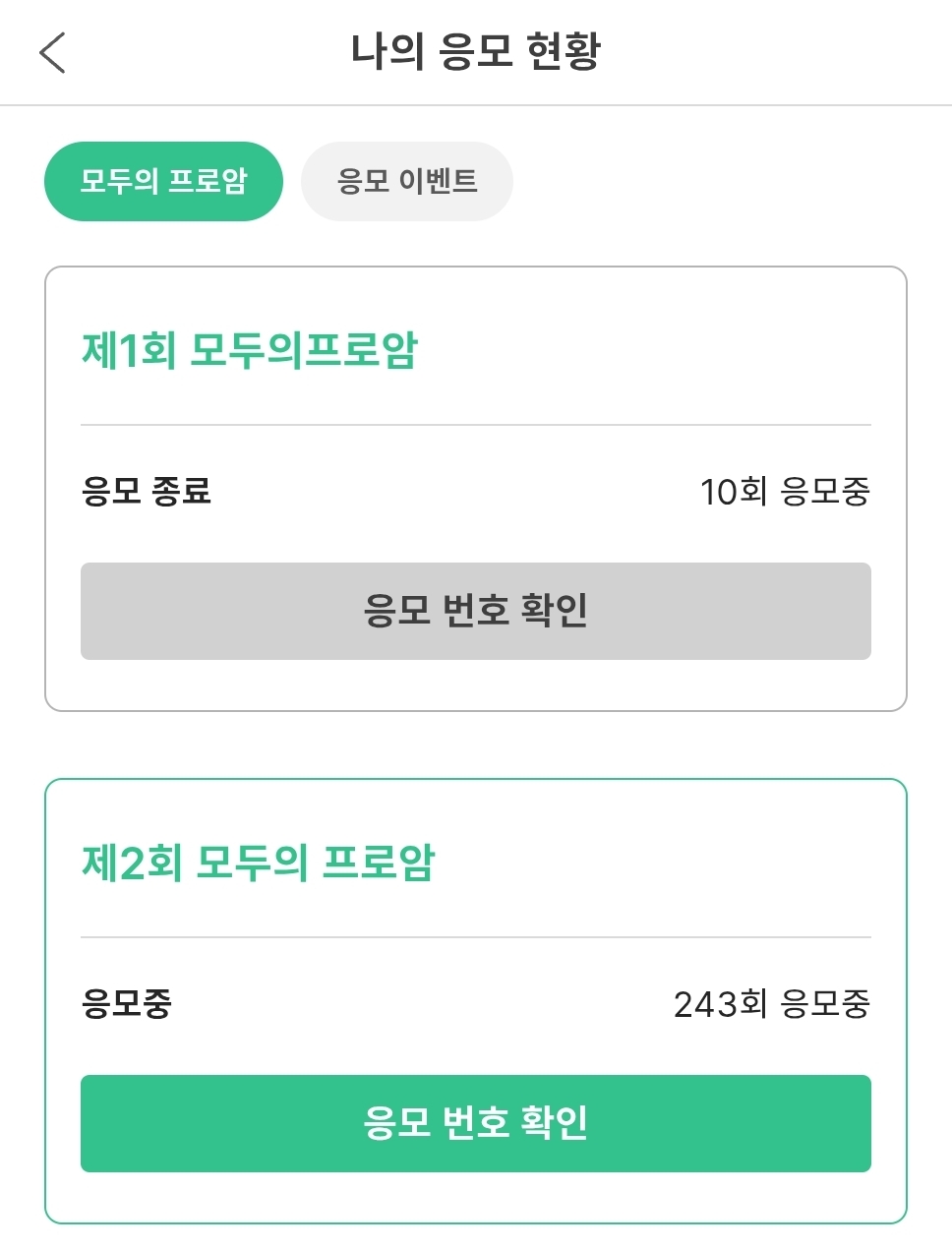Screen dimensions: 952x1250
Task: Switch to the 응모 이벤트 tab
Action: [406, 181]
